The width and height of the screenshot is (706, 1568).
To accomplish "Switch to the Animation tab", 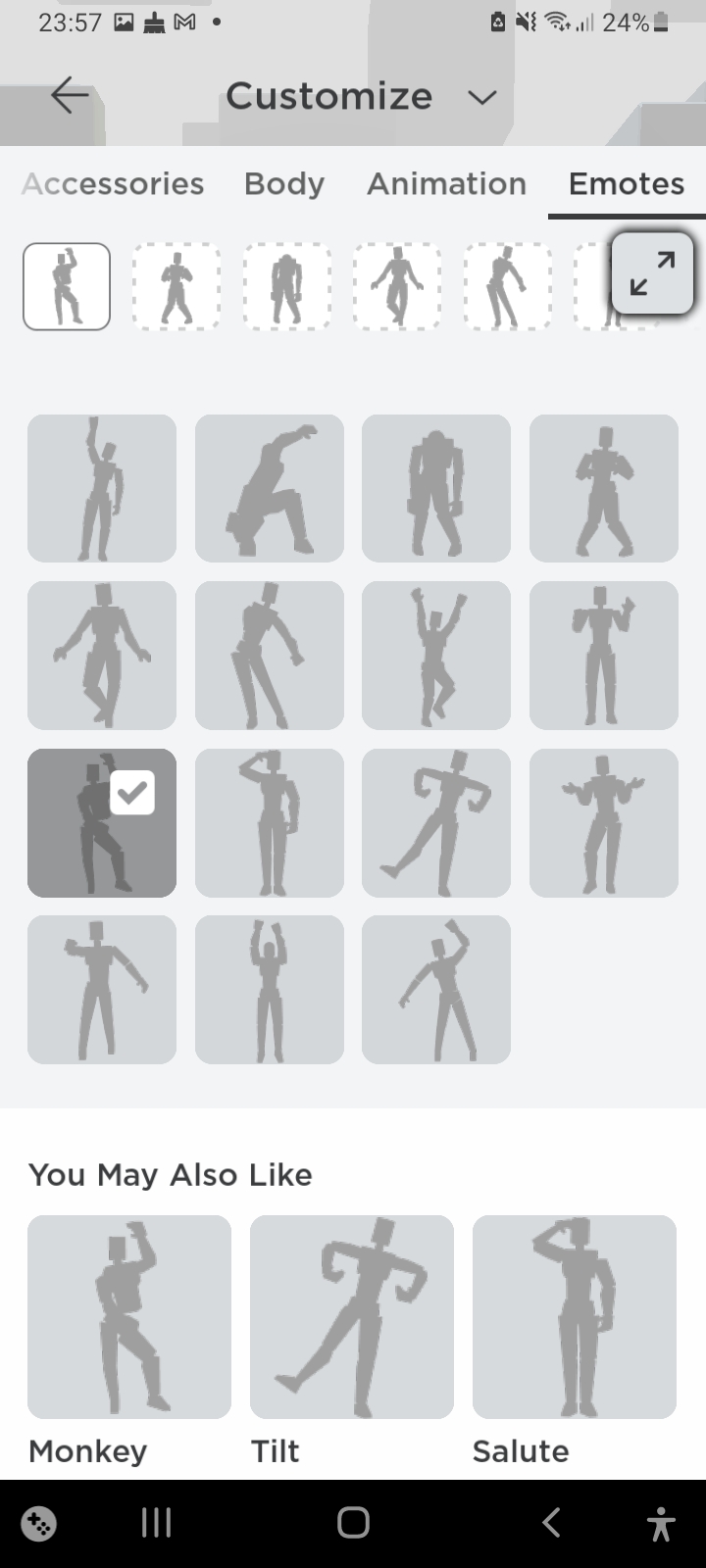I will click(x=446, y=183).
